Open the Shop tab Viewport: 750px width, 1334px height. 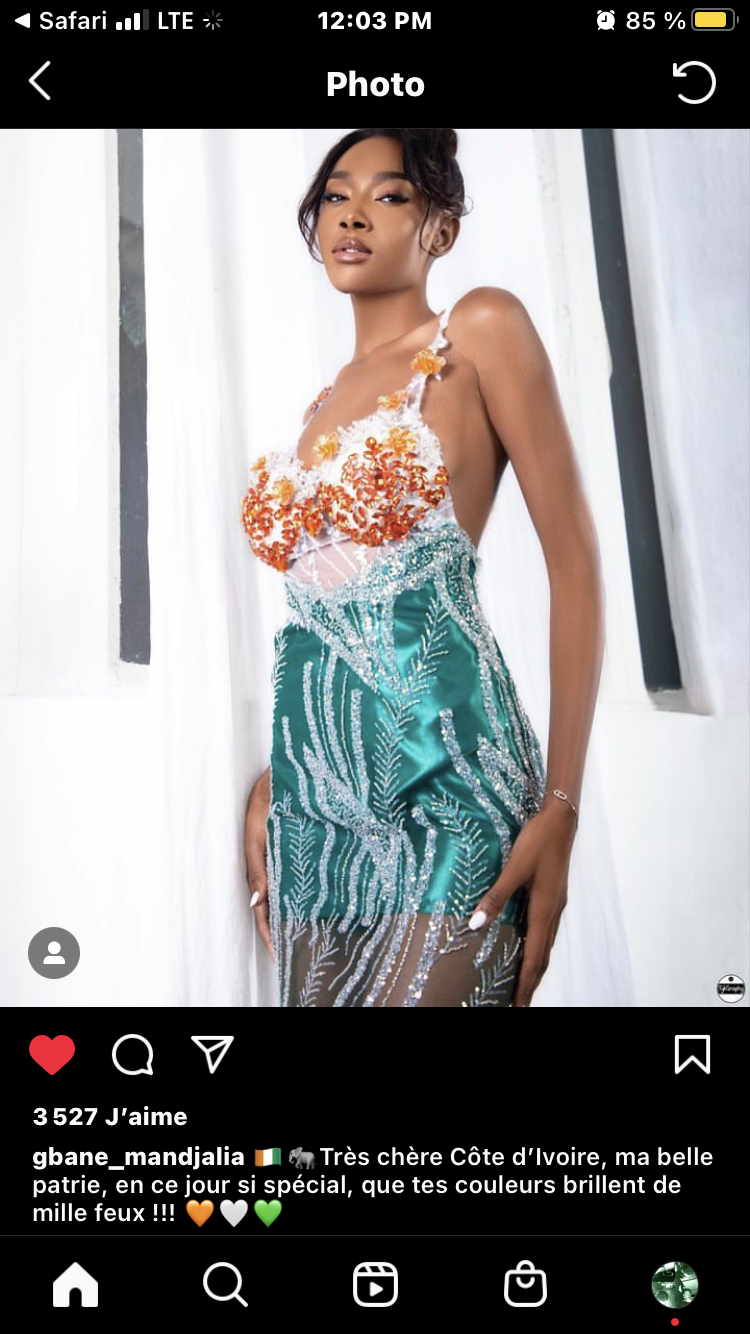tap(525, 1285)
